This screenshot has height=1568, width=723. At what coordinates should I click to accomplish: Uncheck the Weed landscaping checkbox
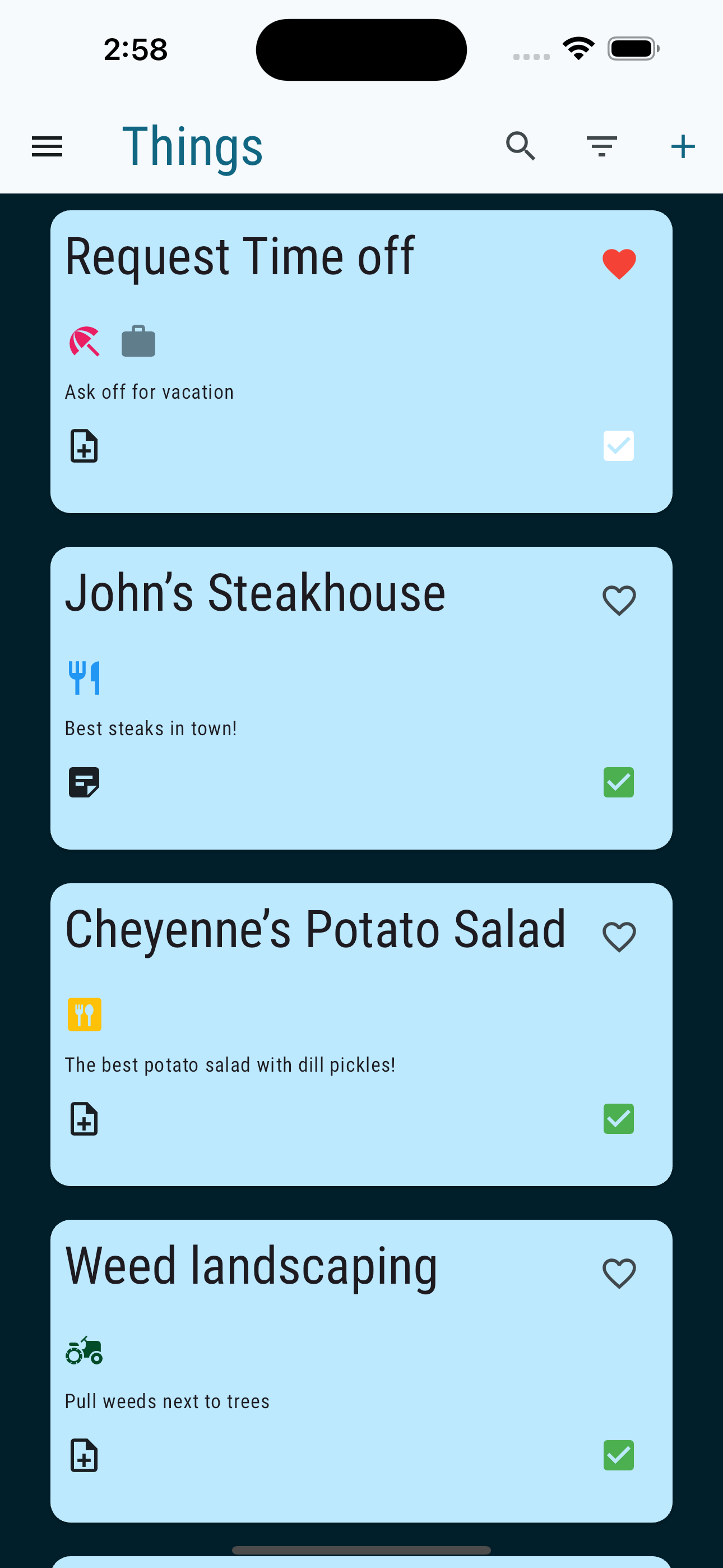[618, 1455]
